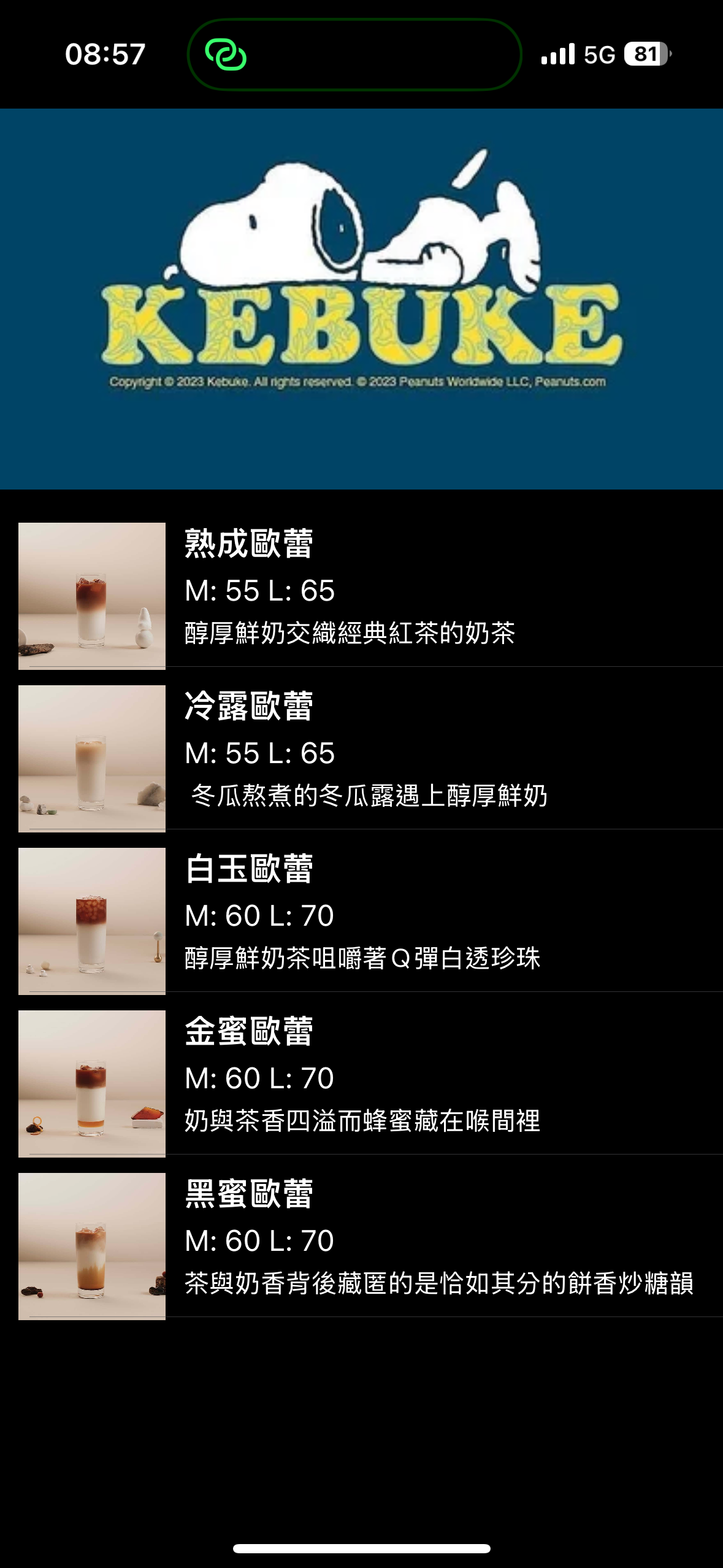
Task: Tap the 黑蜜歐蕾 drink photo
Action: pos(92,1245)
